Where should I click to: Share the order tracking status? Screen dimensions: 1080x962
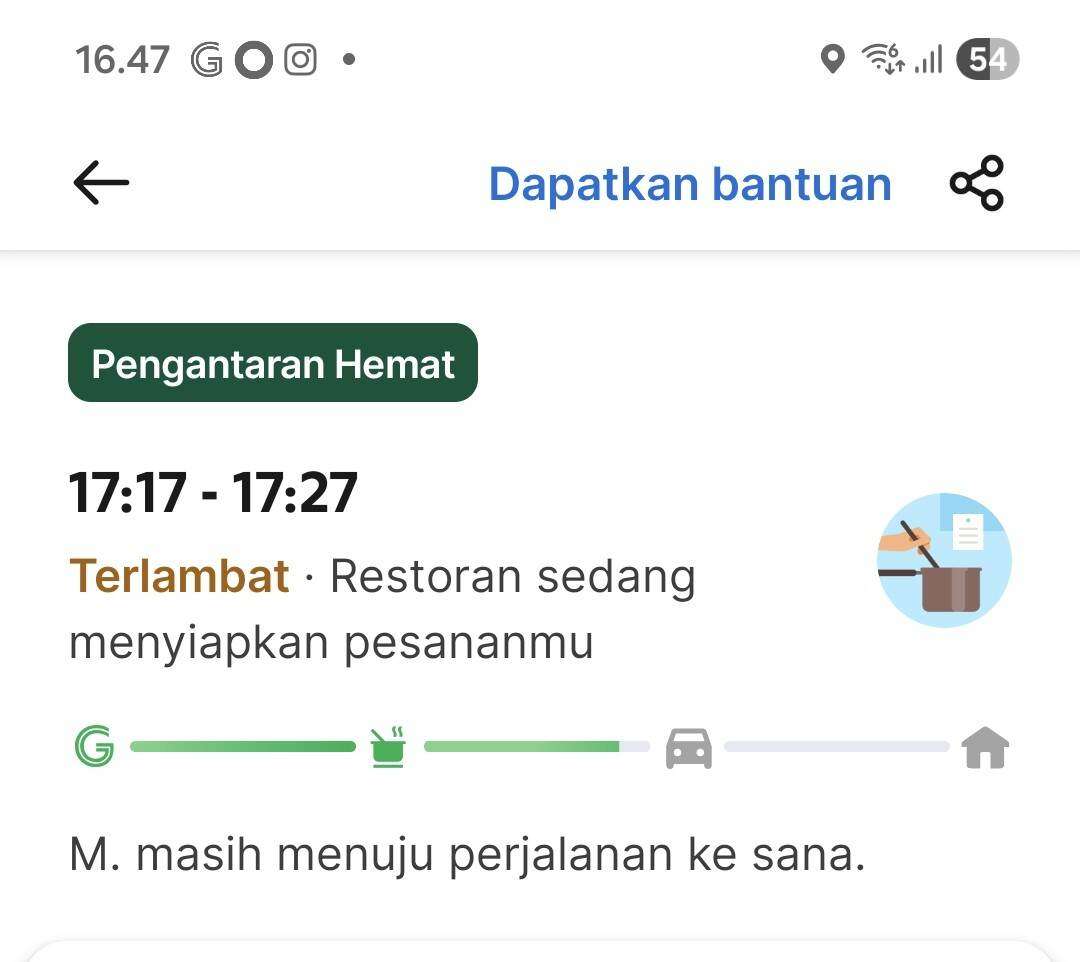point(976,183)
